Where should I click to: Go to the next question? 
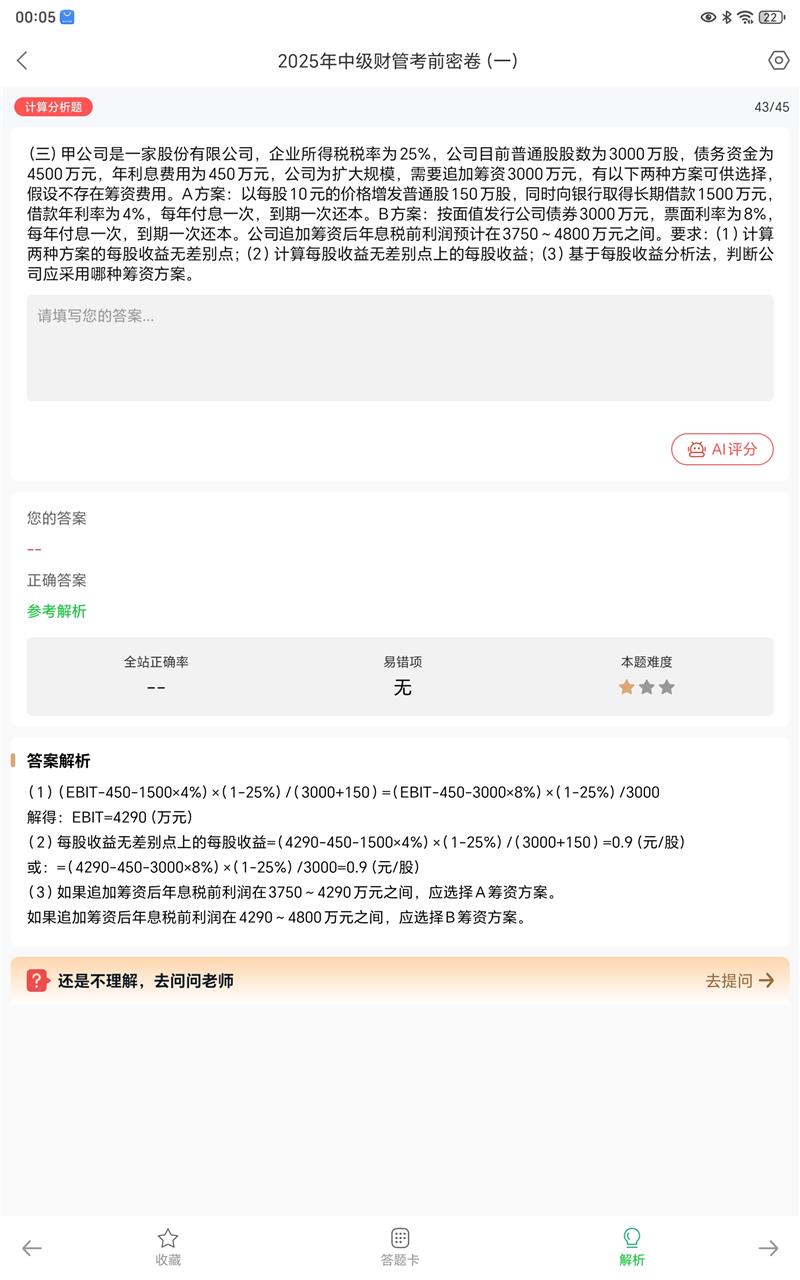(768, 1247)
